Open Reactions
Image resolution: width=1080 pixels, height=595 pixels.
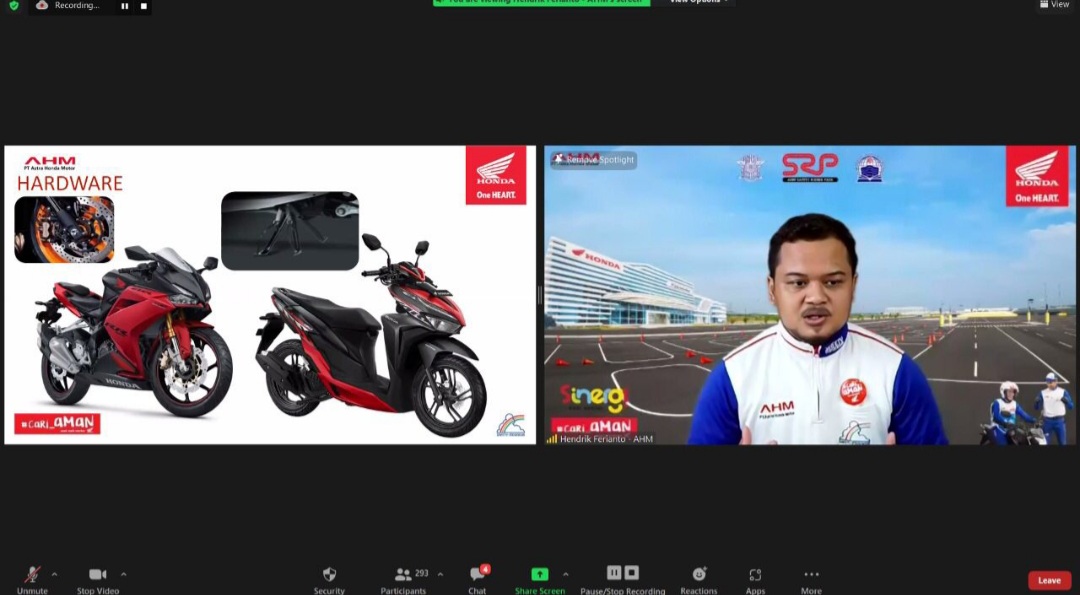(x=699, y=580)
